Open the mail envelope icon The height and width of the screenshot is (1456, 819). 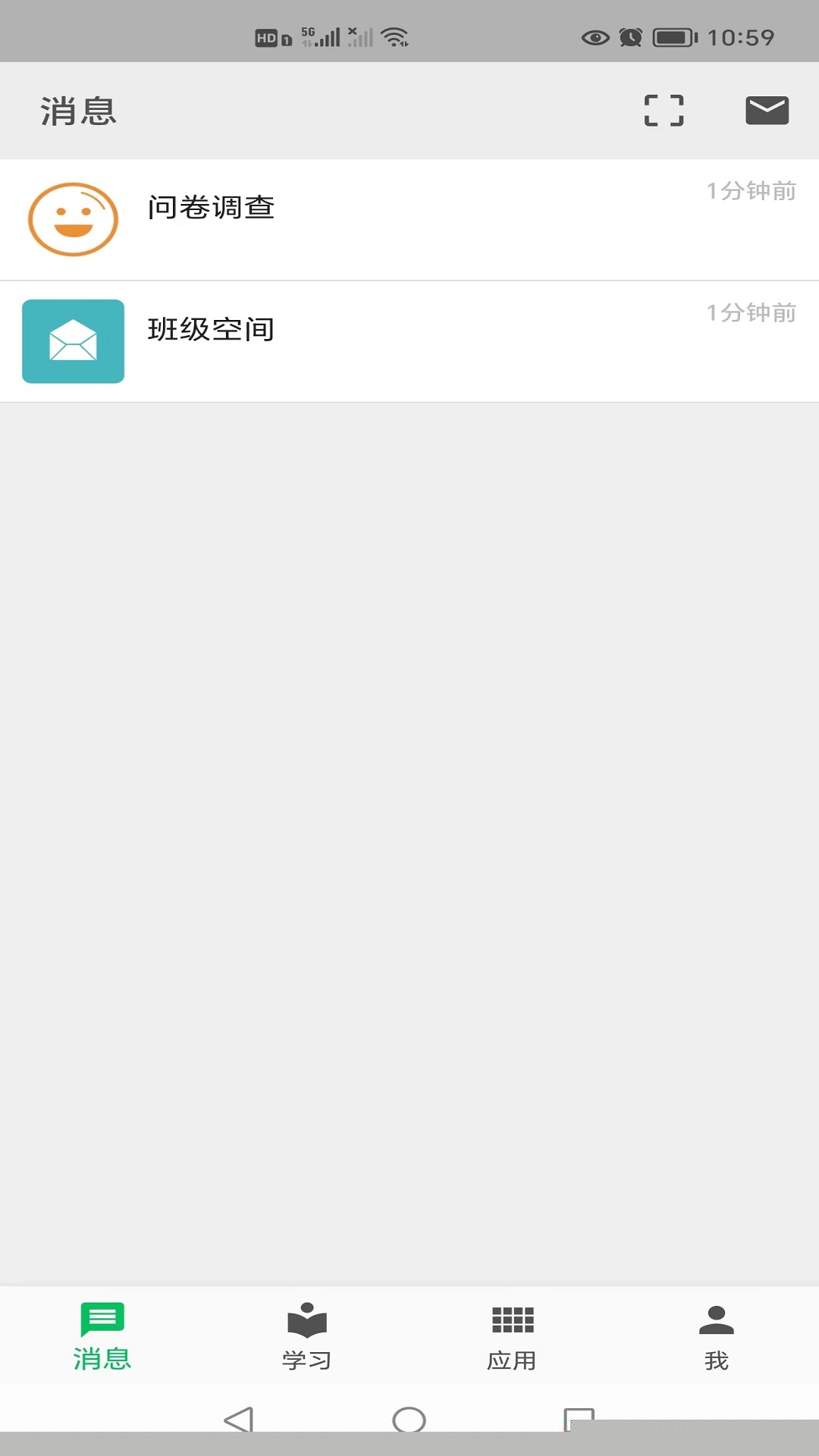click(x=767, y=111)
